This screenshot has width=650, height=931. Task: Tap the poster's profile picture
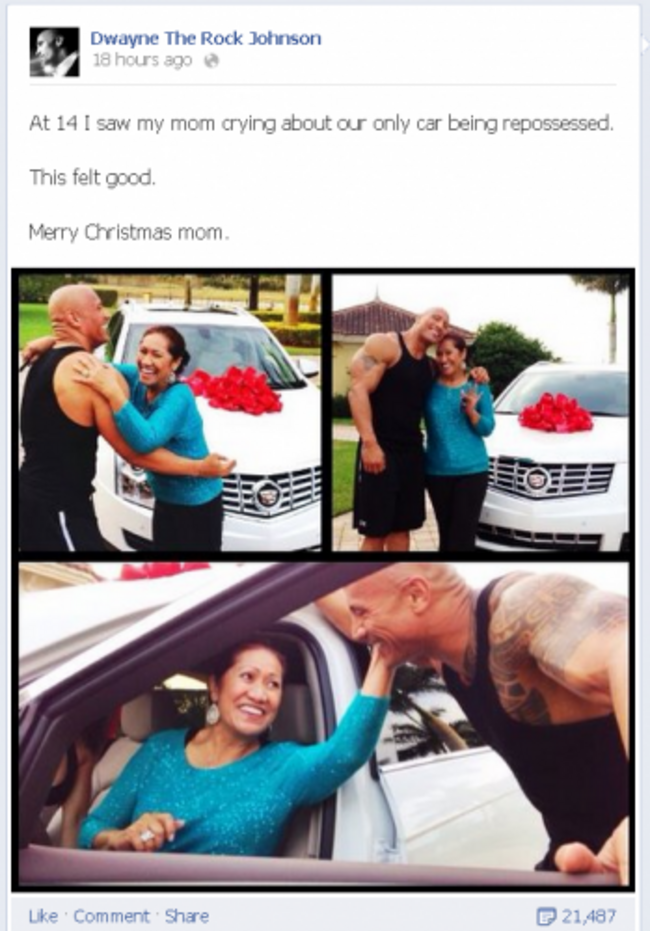pyautogui.click(x=54, y=52)
